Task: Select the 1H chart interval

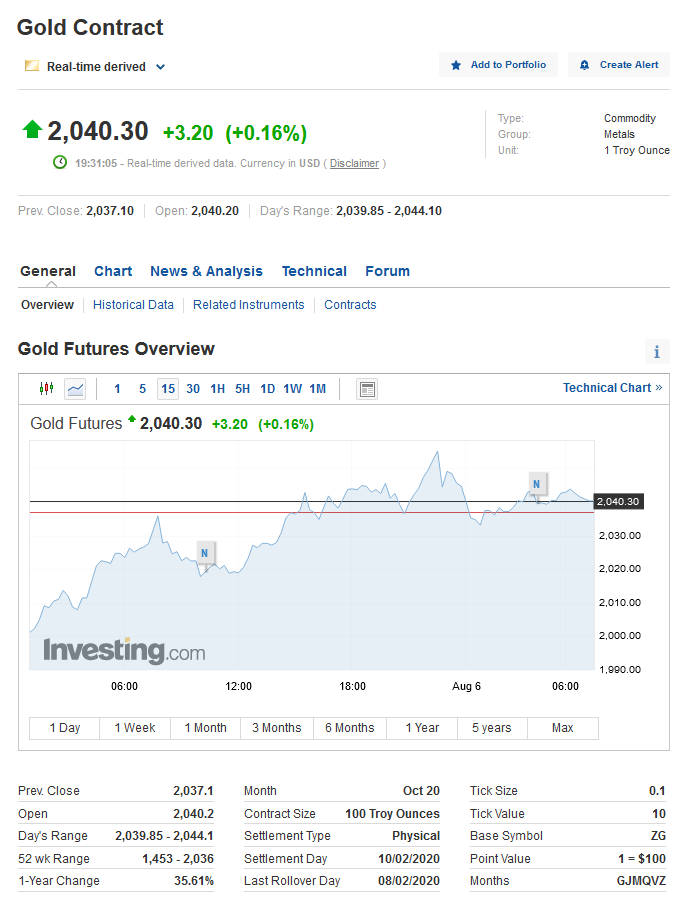Action: (x=217, y=389)
